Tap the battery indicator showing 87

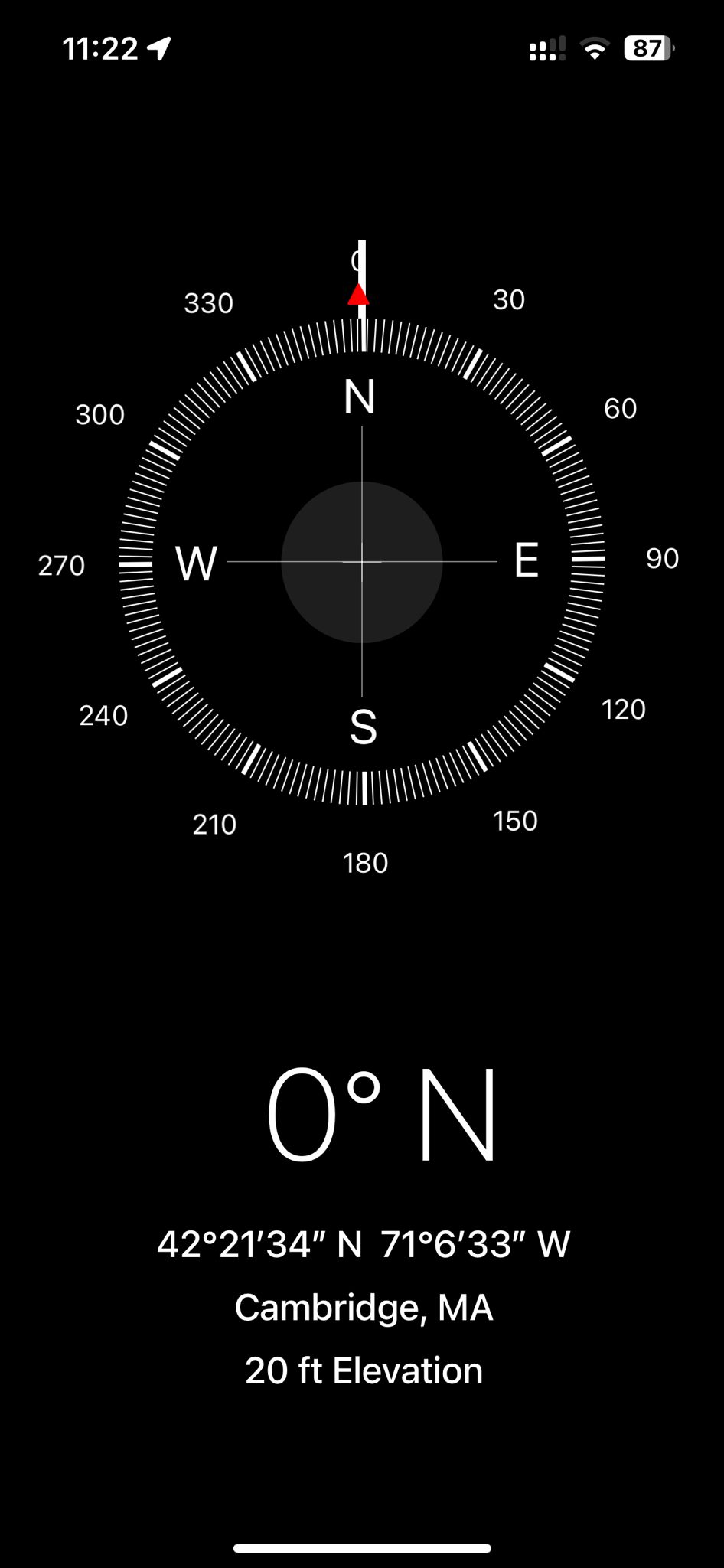click(x=645, y=47)
